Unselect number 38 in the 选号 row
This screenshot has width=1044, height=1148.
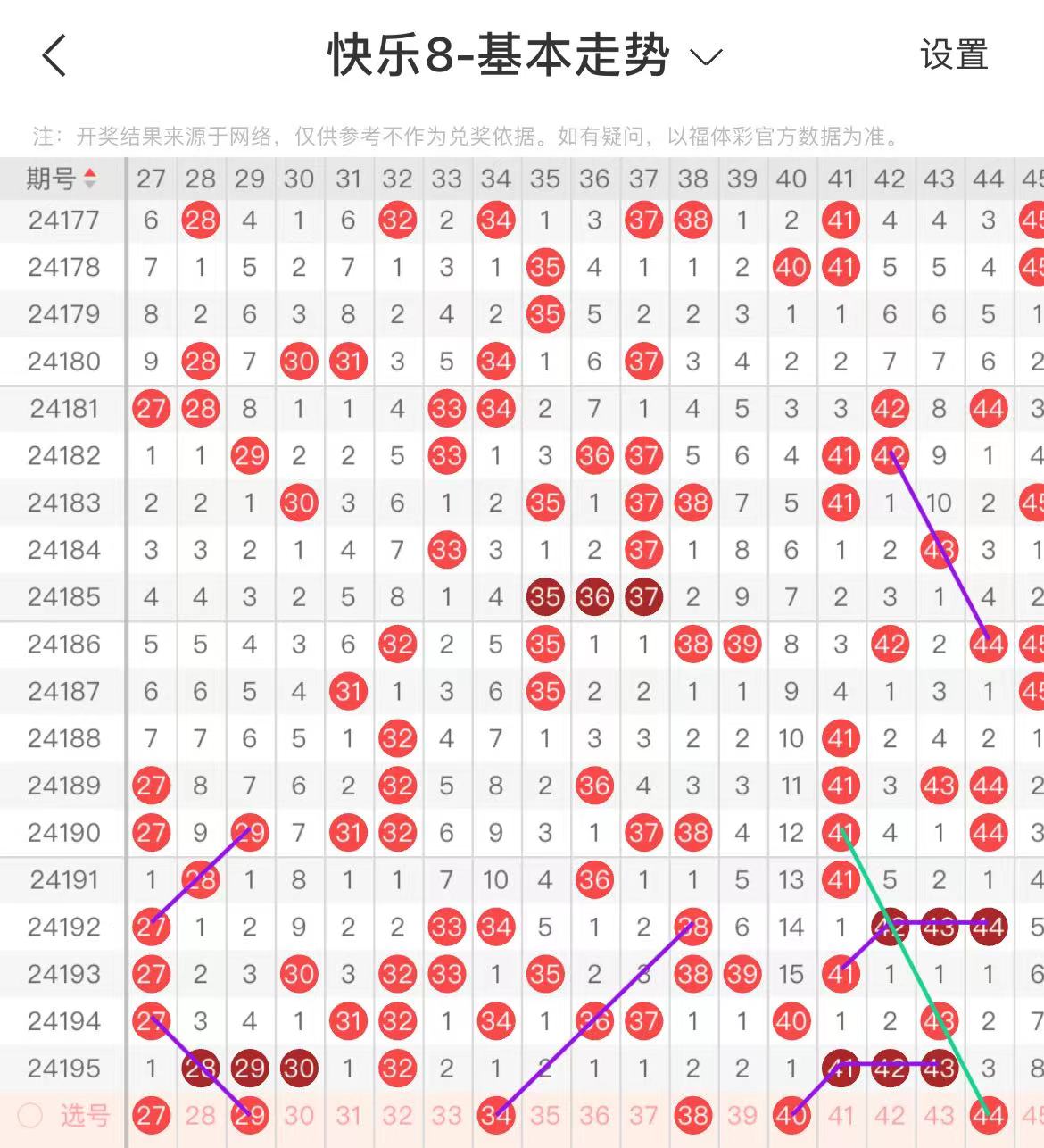(x=692, y=1115)
